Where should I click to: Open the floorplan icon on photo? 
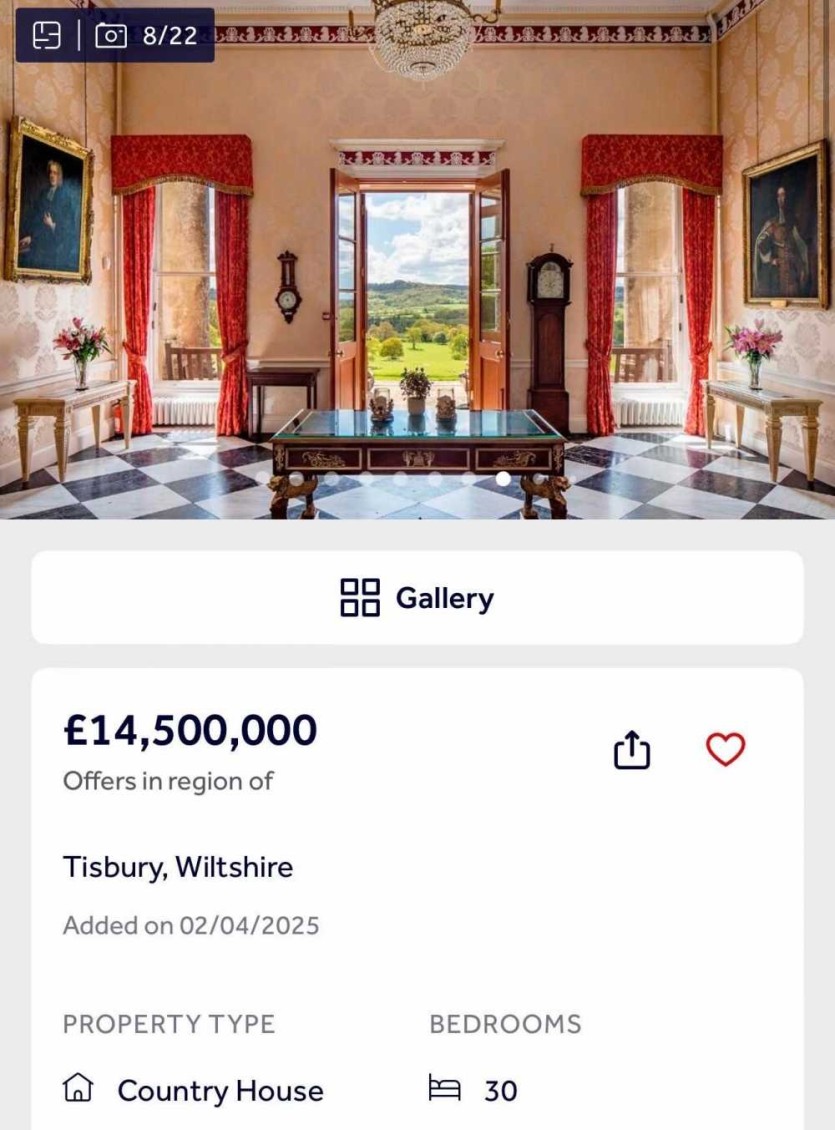(47, 35)
